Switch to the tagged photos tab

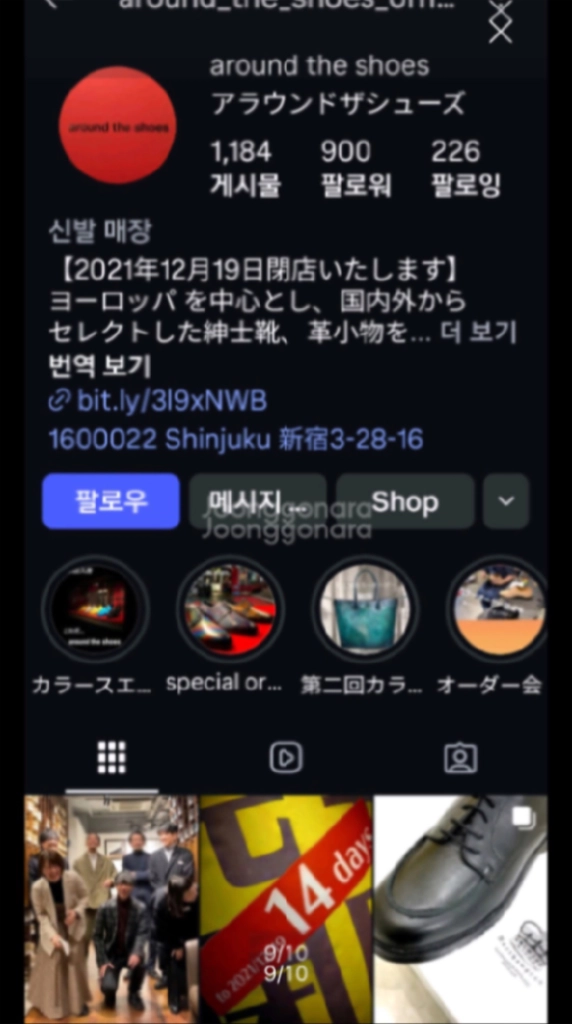tap(460, 758)
